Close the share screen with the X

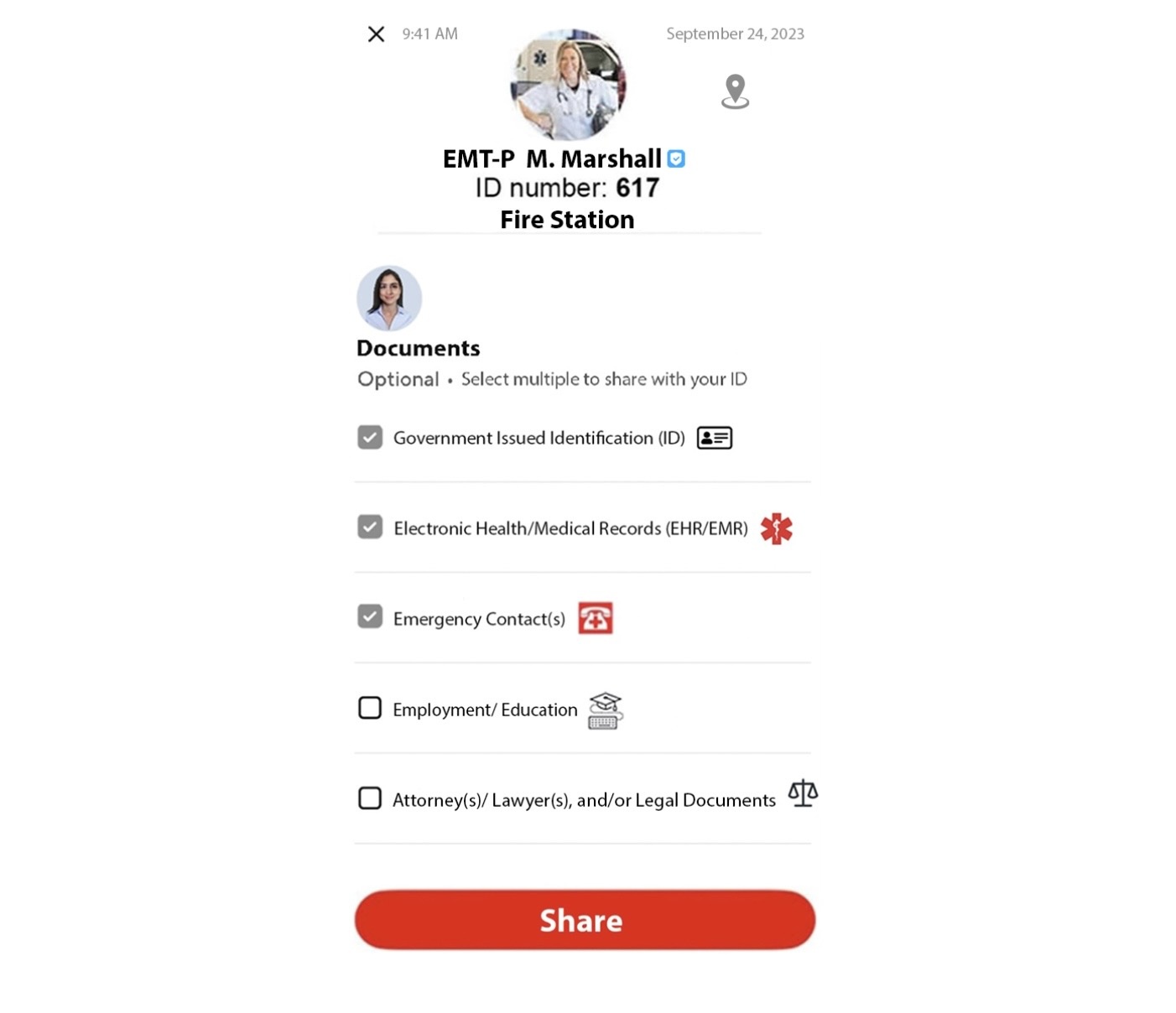(x=376, y=34)
